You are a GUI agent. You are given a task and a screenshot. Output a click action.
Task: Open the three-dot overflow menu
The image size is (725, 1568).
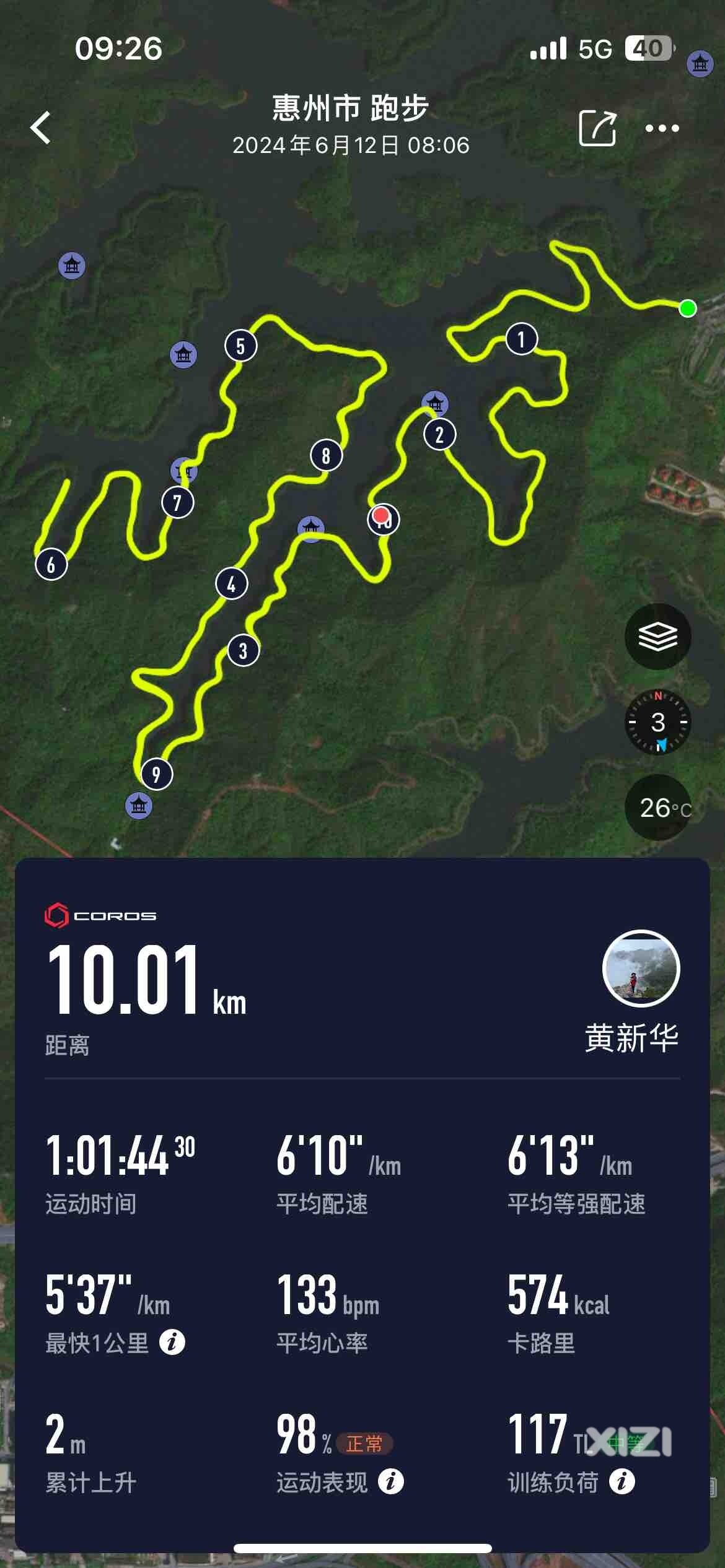tap(662, 128)
